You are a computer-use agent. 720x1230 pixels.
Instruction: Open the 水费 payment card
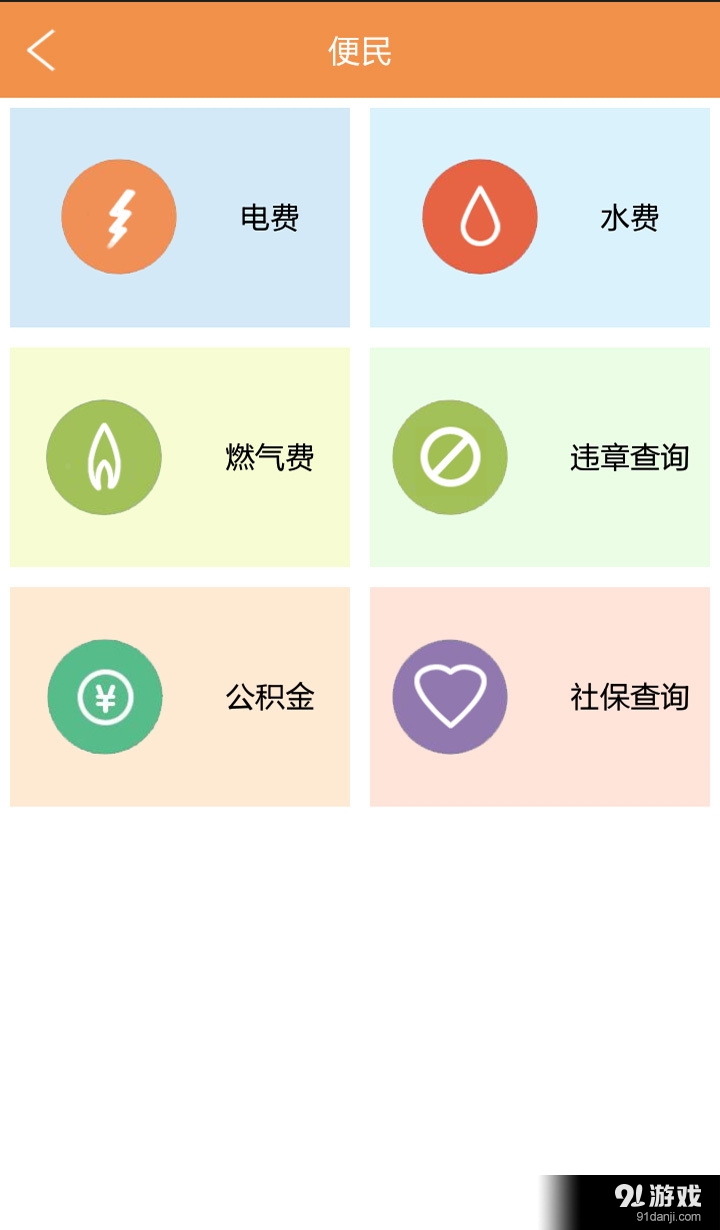[x=539, y=216]
